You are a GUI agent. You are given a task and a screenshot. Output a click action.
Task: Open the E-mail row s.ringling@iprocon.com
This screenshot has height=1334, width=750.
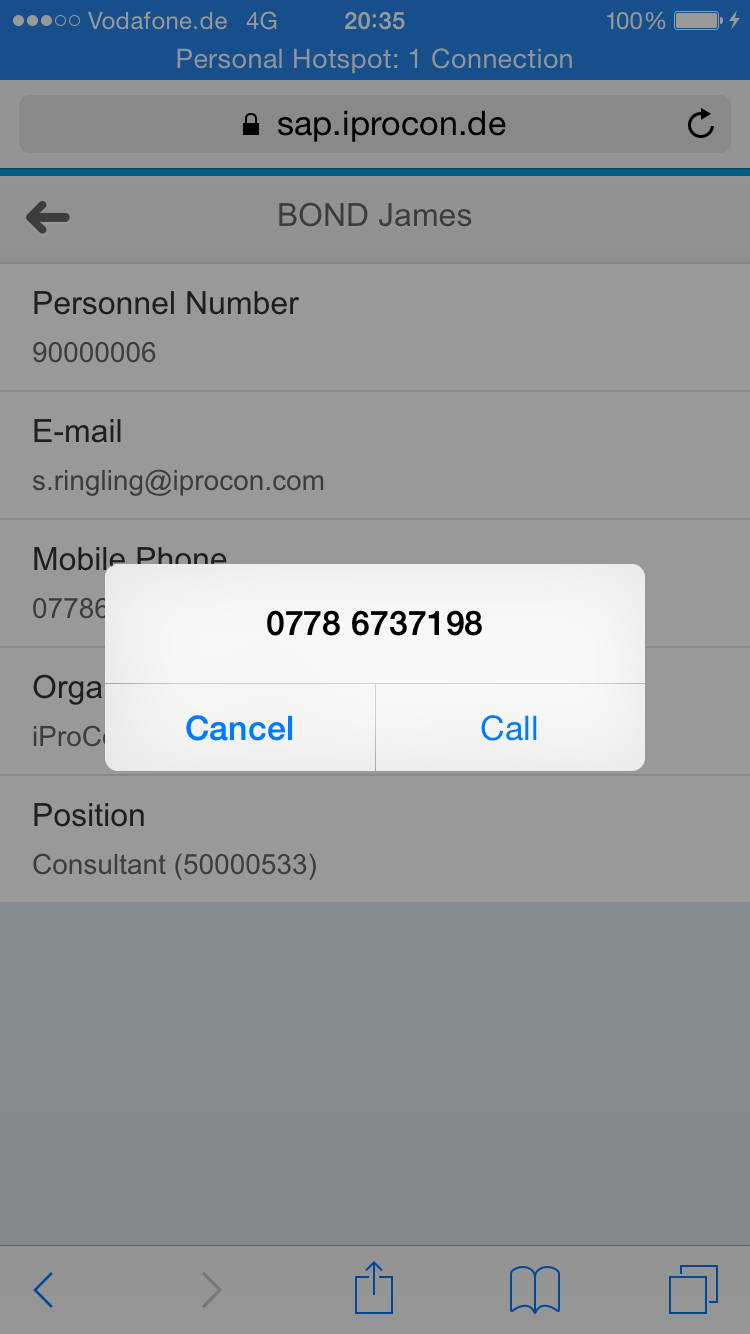point(375,455)
